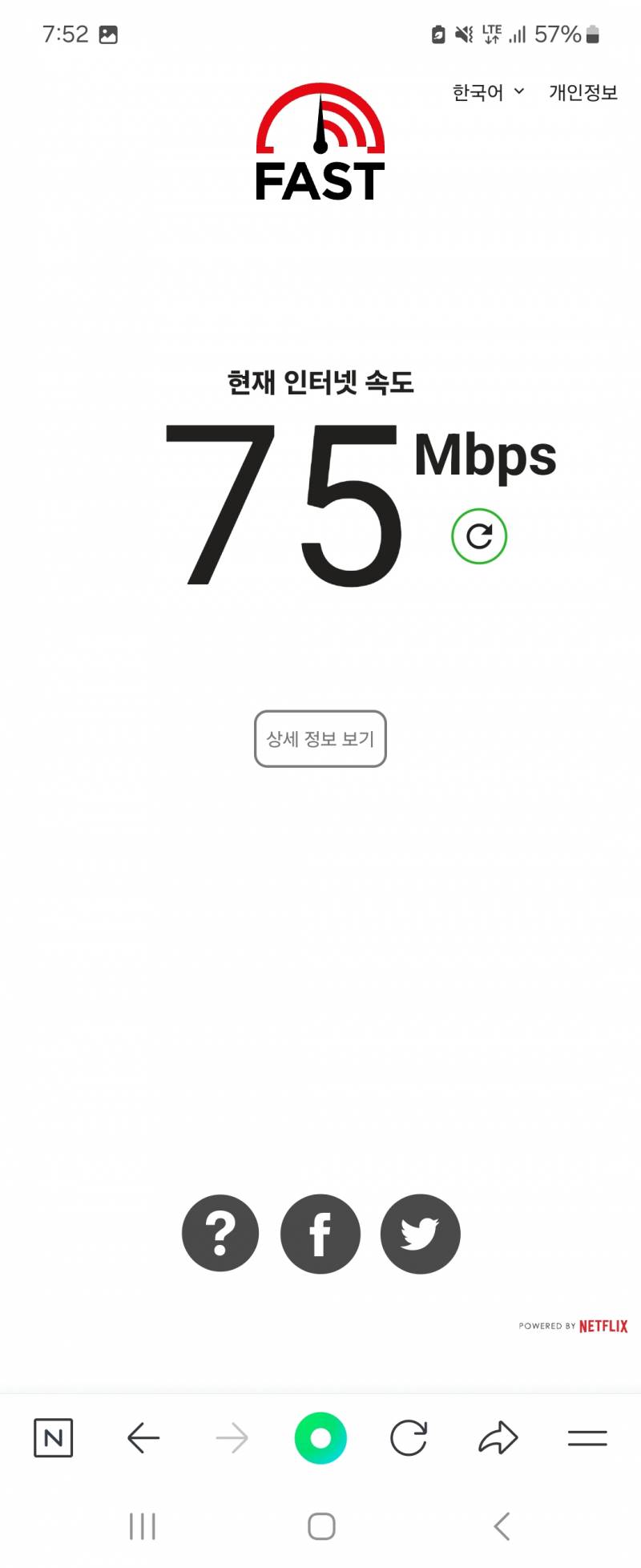Screen dimensions: 641x1568
Task: Open the help question mark icon
Action: 220,1233
